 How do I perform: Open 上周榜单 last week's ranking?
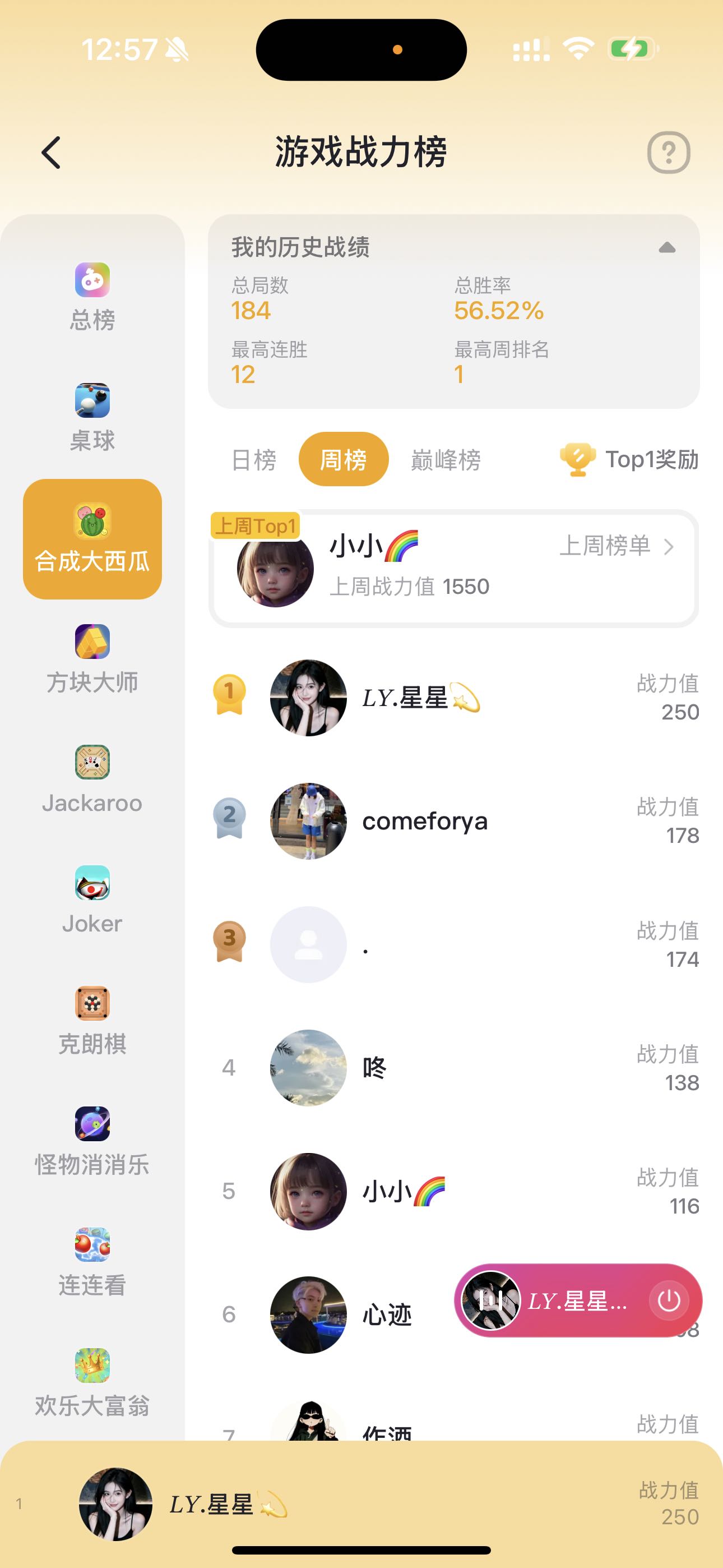616,546
